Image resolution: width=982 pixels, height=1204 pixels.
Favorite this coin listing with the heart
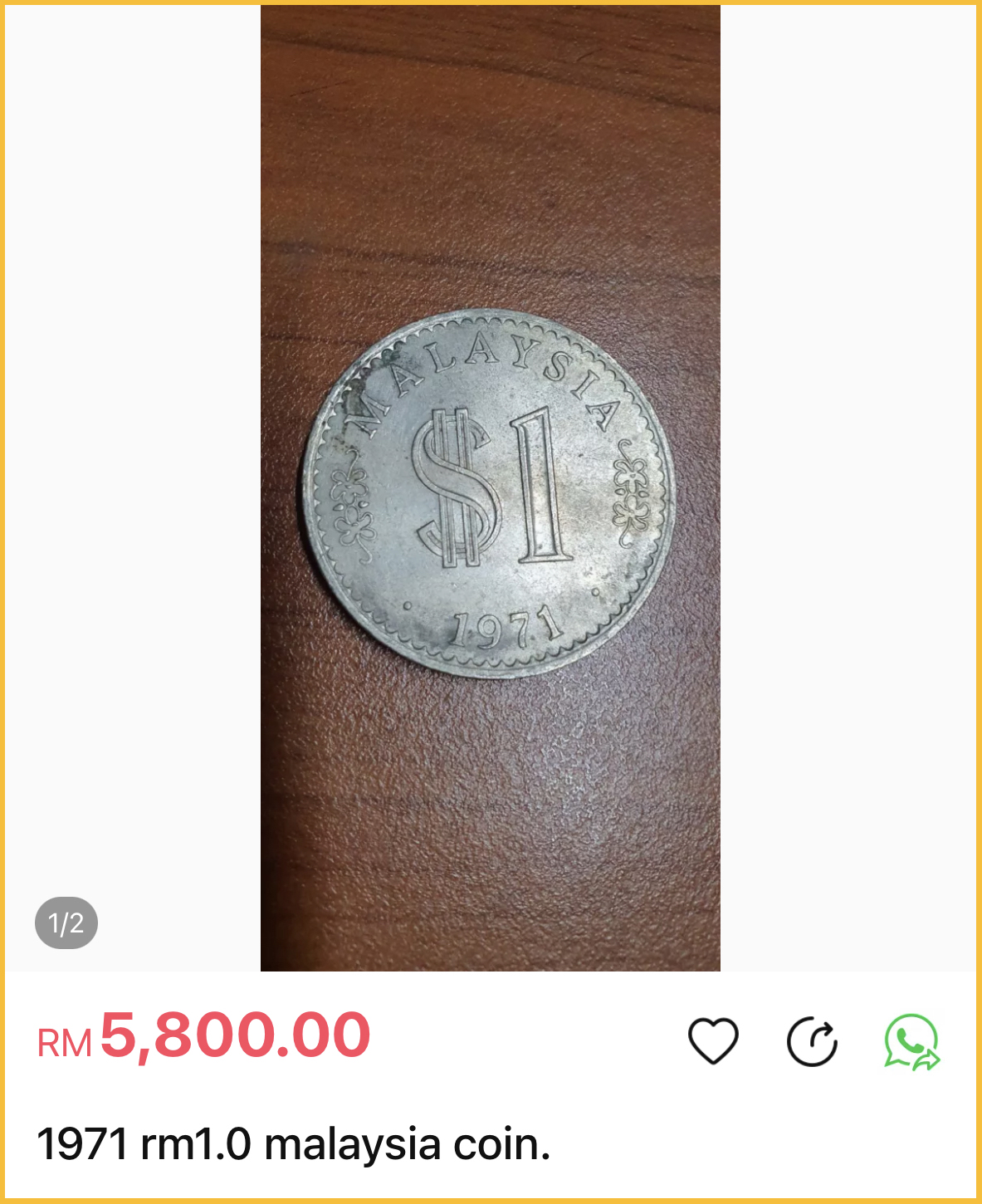[713, 1040]
